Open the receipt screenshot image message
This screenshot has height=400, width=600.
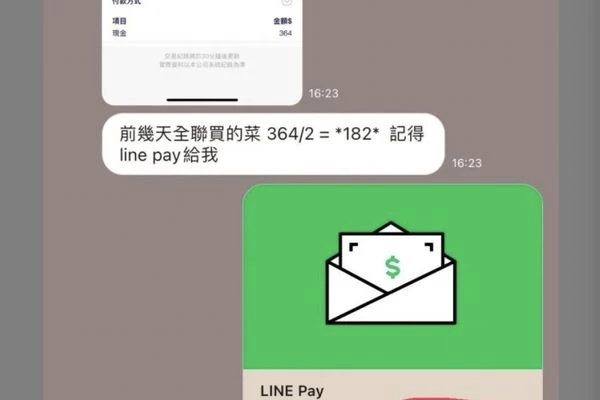pyautogui.click(x=200, y=50)
